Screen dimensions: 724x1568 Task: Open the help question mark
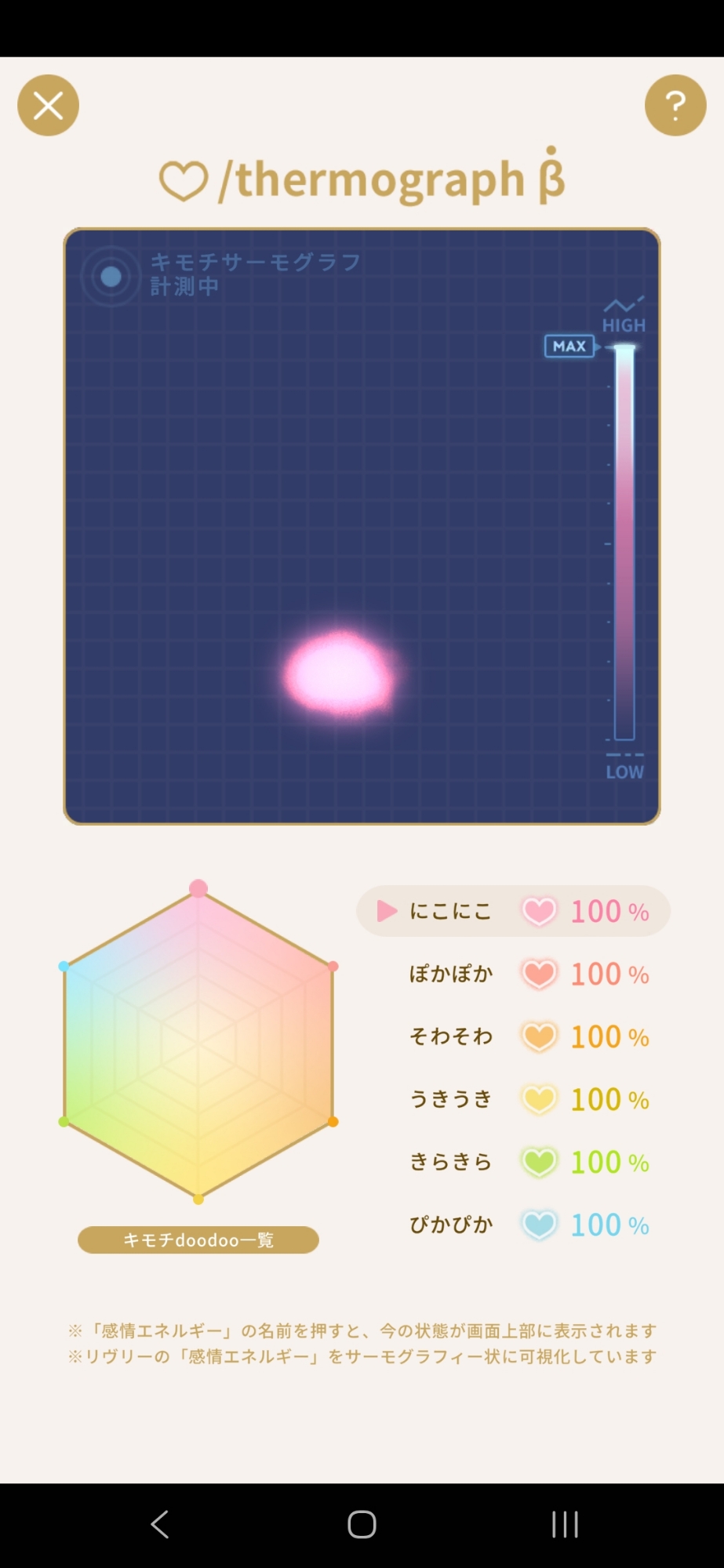(x=675, y=105)
